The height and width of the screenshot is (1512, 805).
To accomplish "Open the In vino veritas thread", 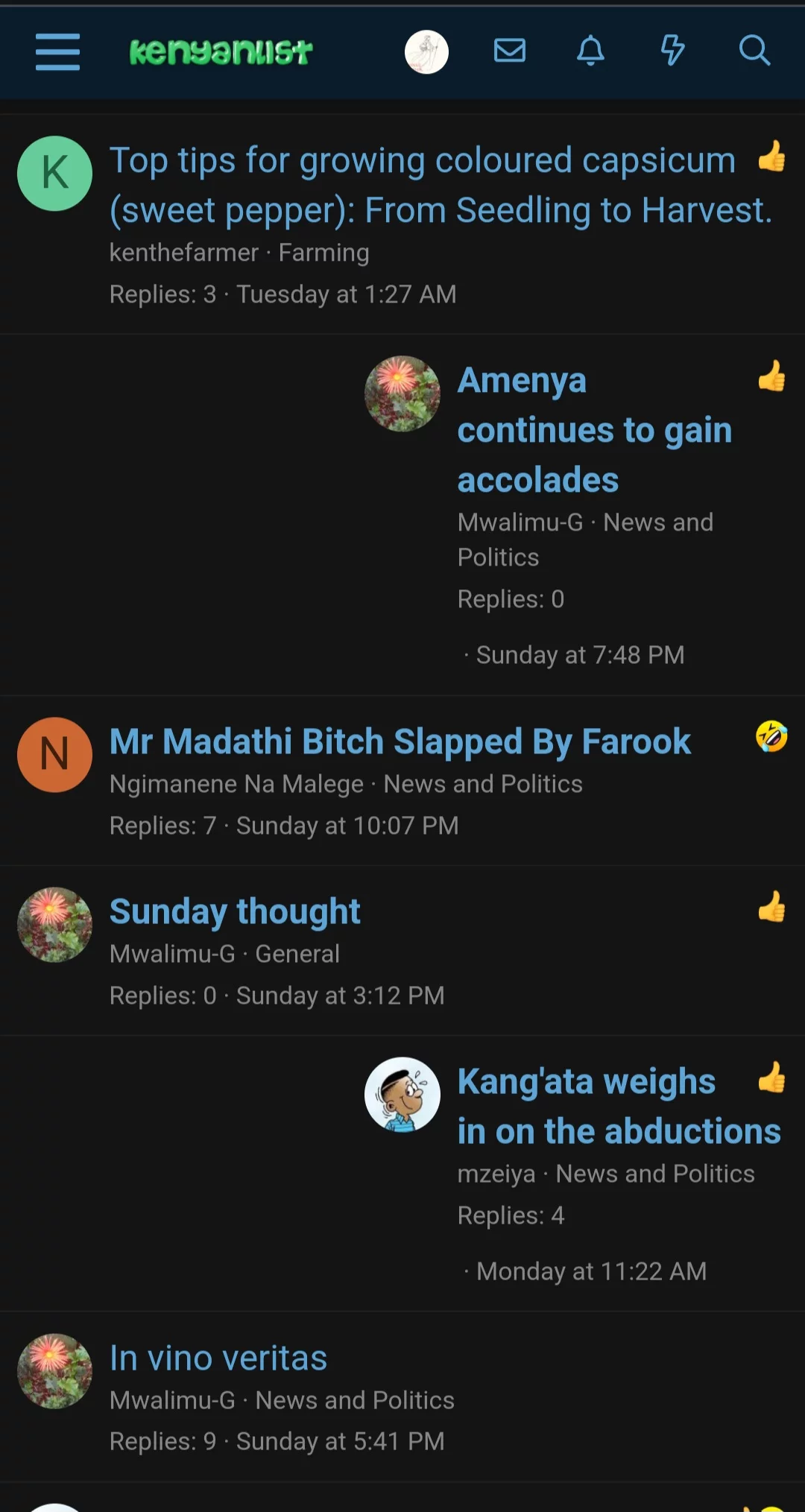I will [x=218, y=1358].
